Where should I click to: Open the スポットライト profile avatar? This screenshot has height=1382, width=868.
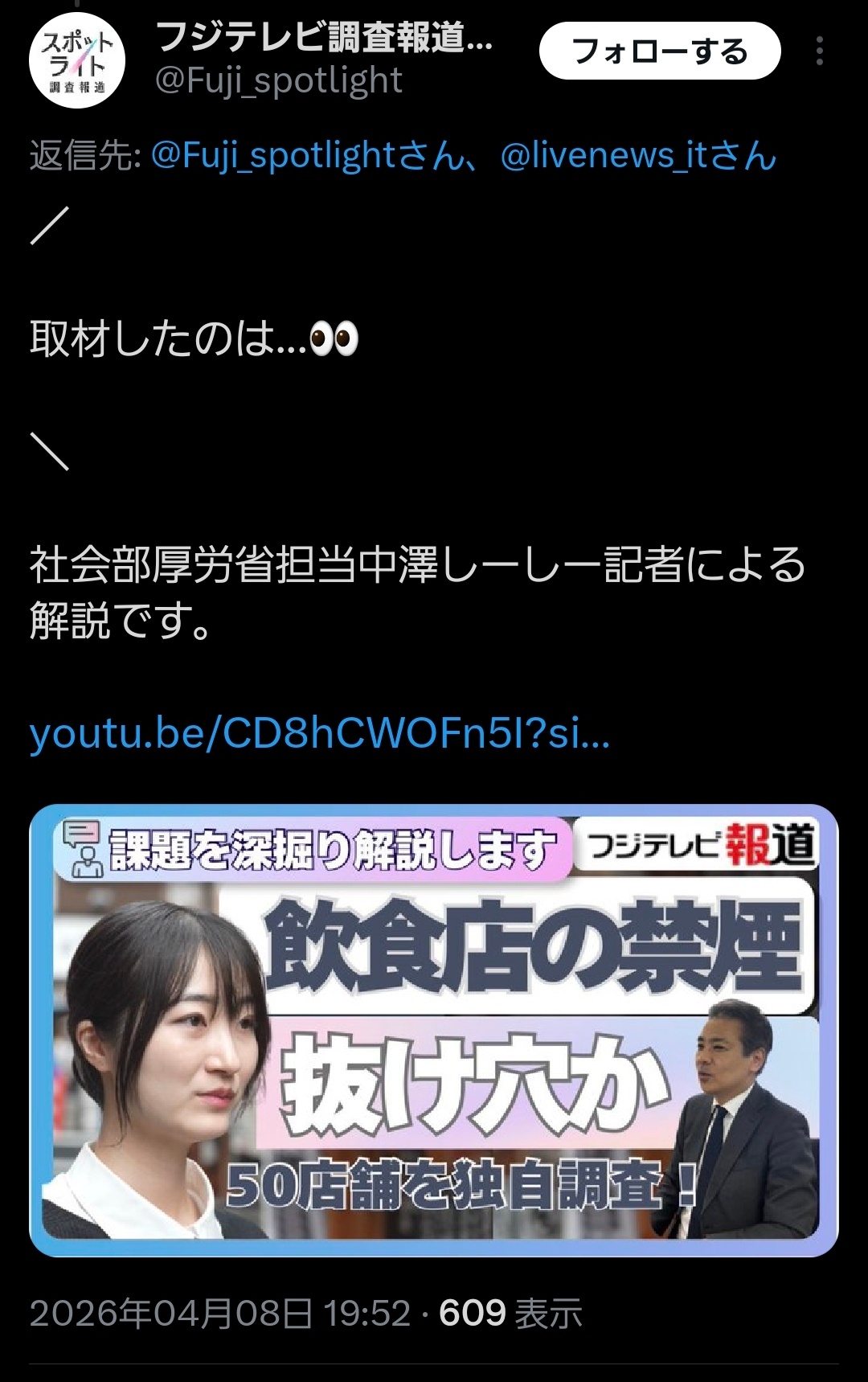point(77,60)
